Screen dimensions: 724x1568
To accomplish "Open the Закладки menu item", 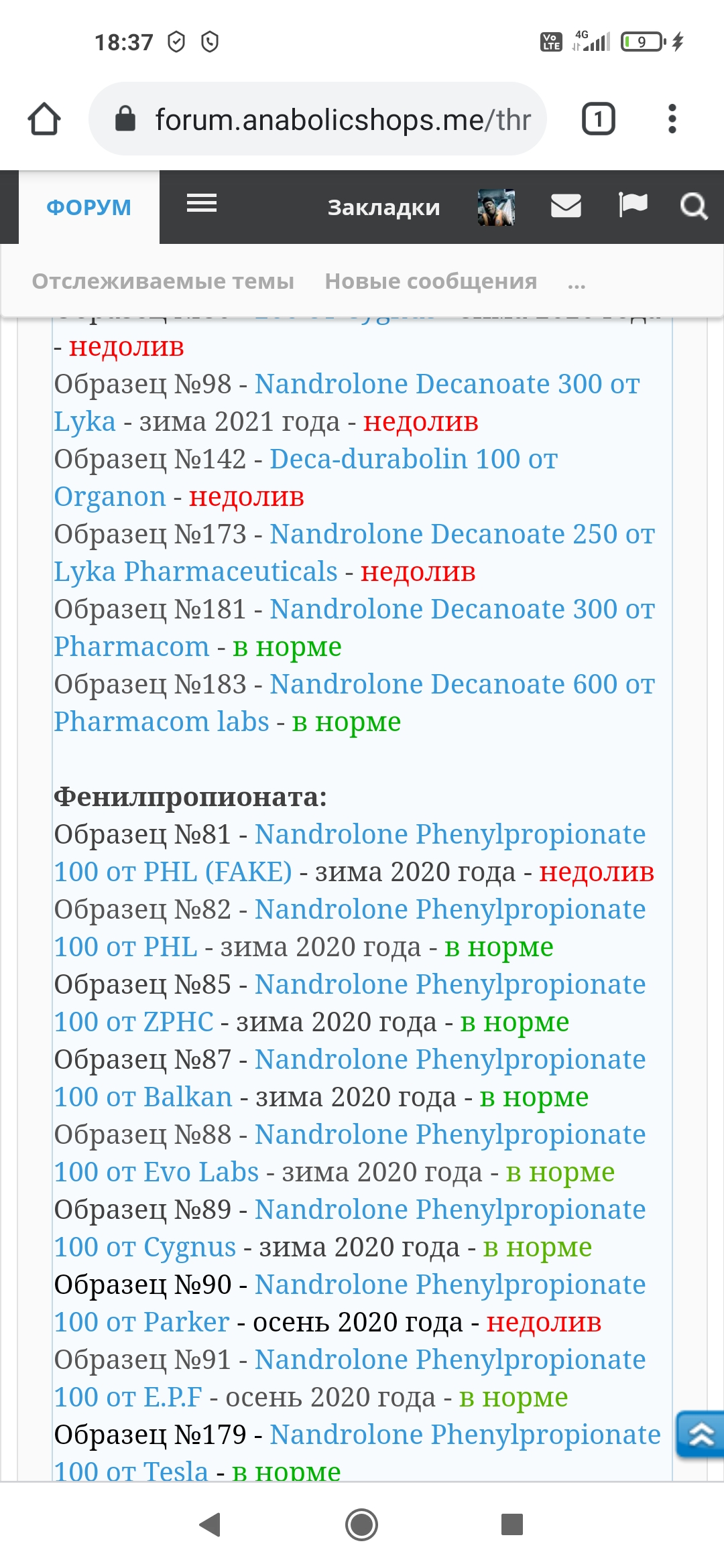I will tap(383, 206).
